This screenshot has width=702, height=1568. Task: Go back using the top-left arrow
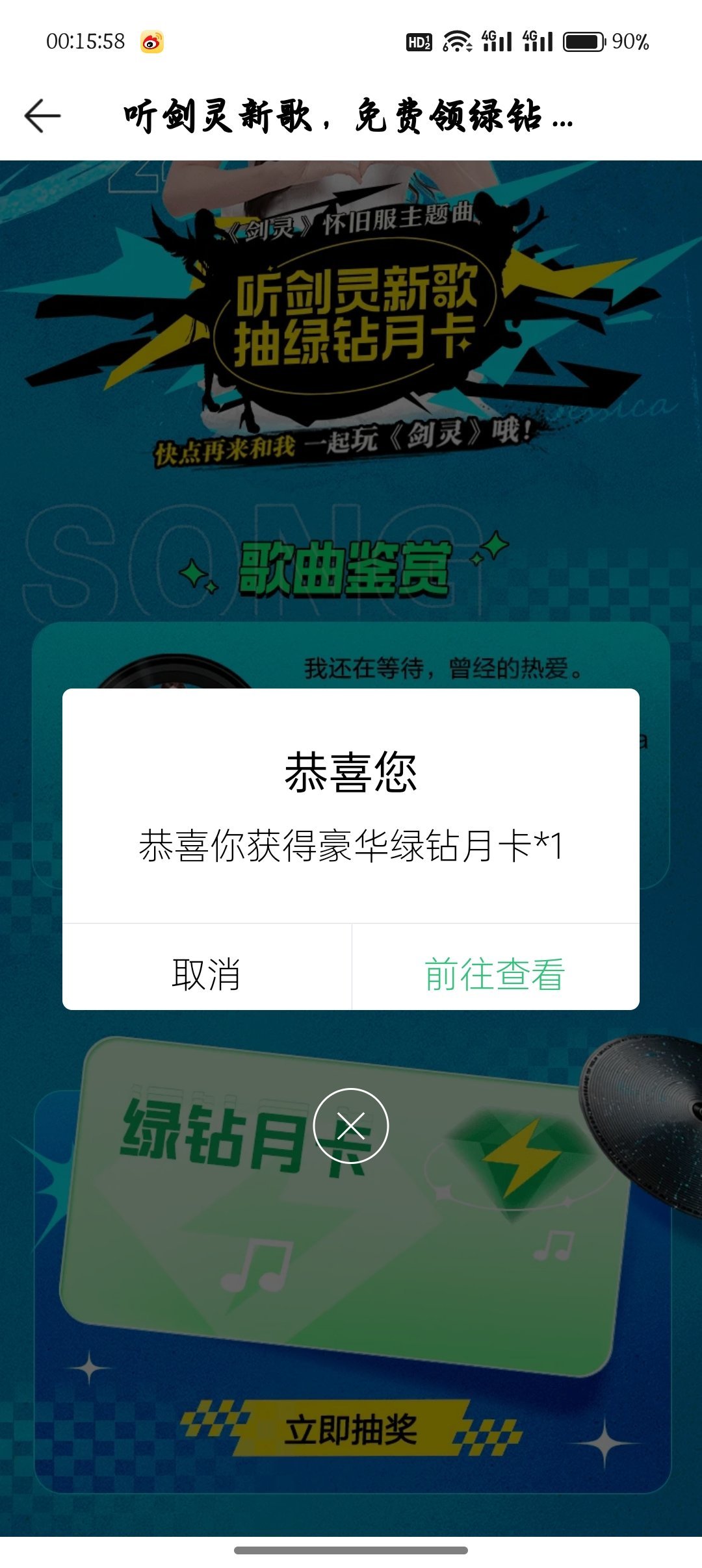(x=42, y=116)
